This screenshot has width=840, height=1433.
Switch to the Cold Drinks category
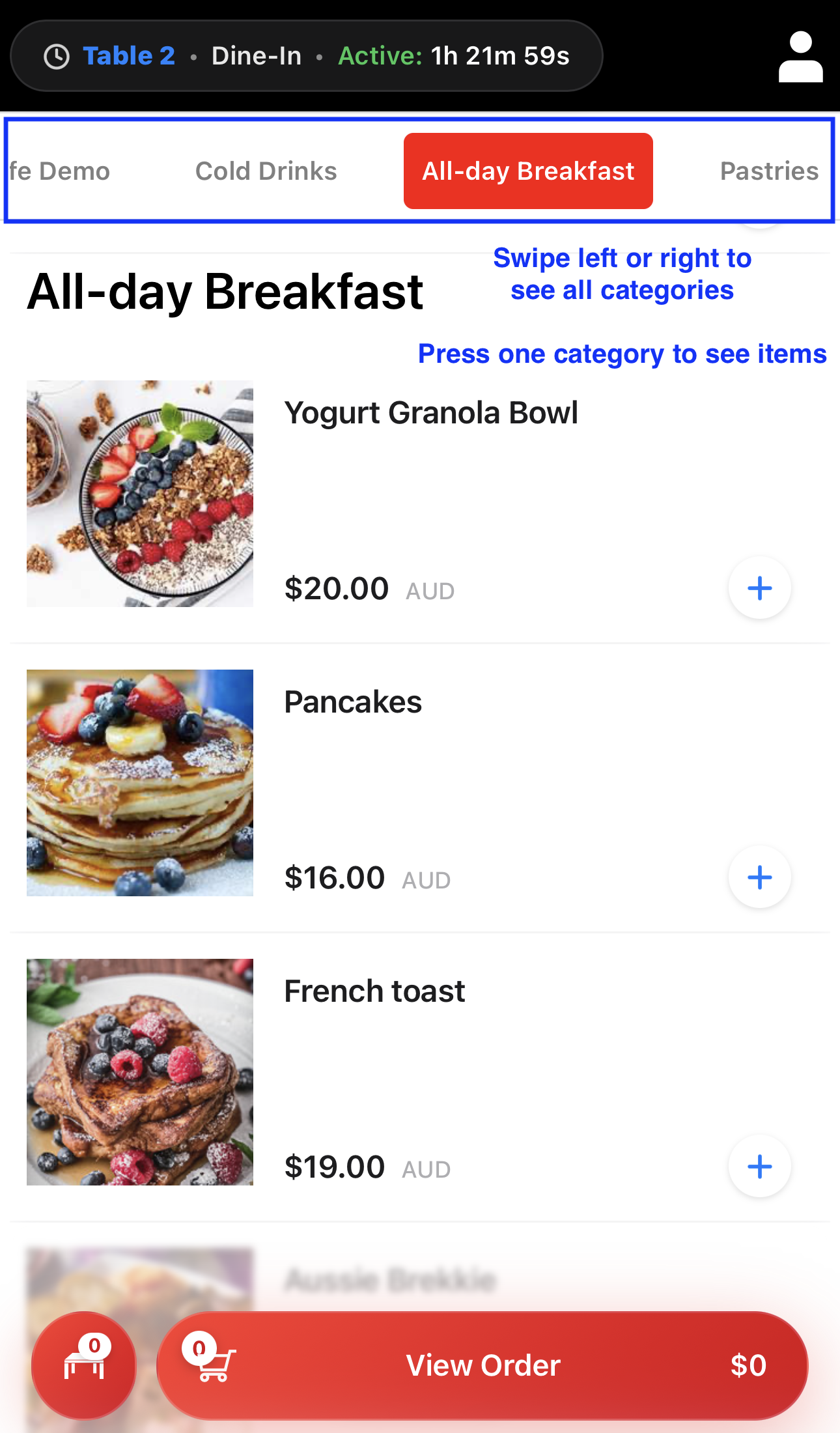point(266,171)
